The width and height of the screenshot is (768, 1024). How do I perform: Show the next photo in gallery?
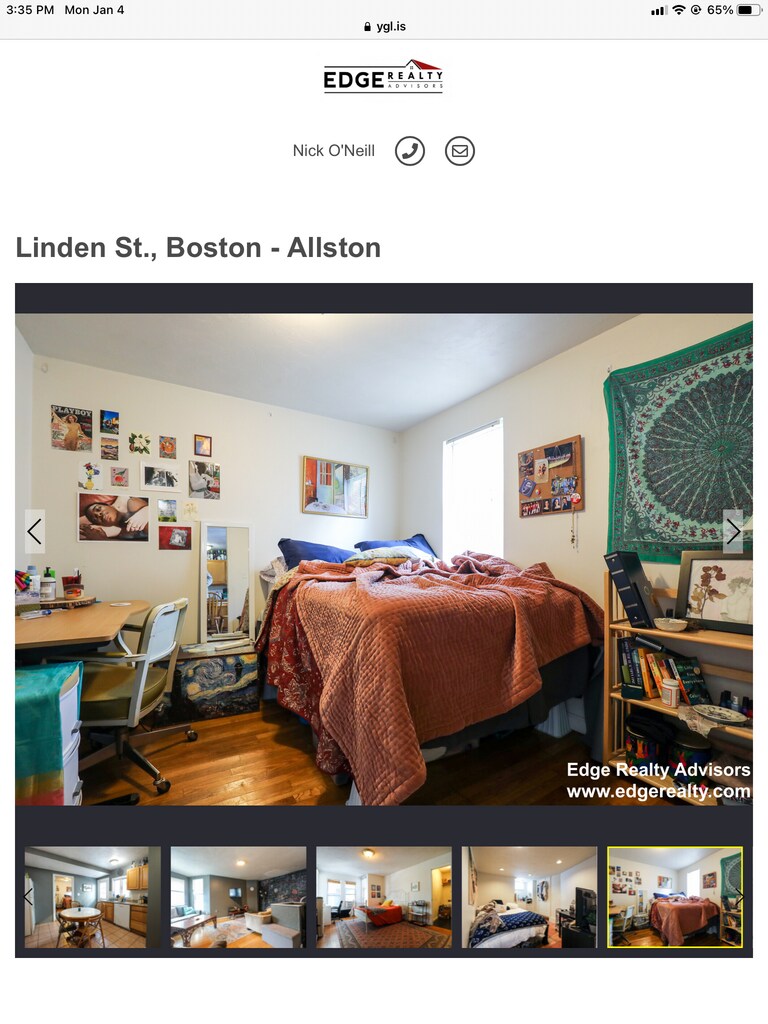point(733,532)
